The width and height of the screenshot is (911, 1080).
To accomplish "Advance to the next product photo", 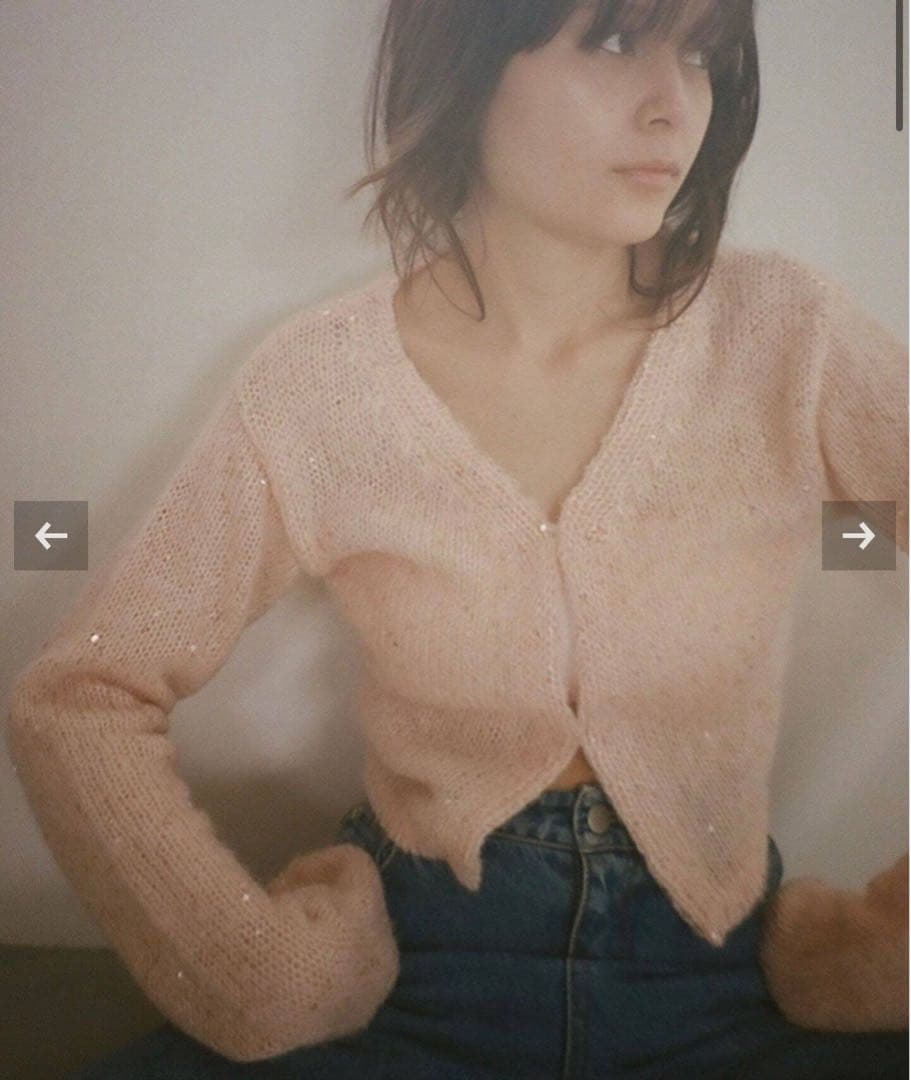I will tap(858, 536).
